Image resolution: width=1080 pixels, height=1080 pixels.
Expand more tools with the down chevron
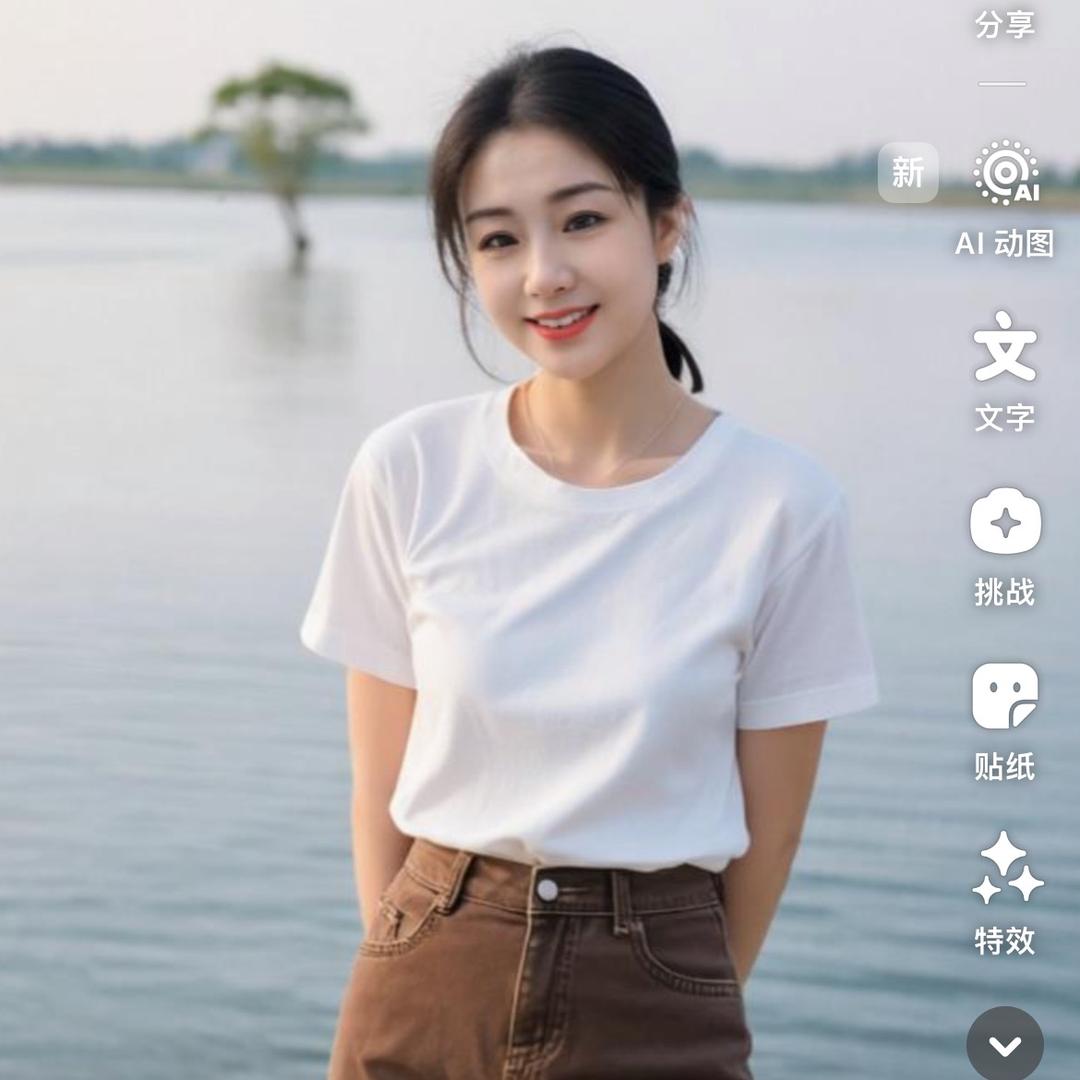click(1005, 1045)
